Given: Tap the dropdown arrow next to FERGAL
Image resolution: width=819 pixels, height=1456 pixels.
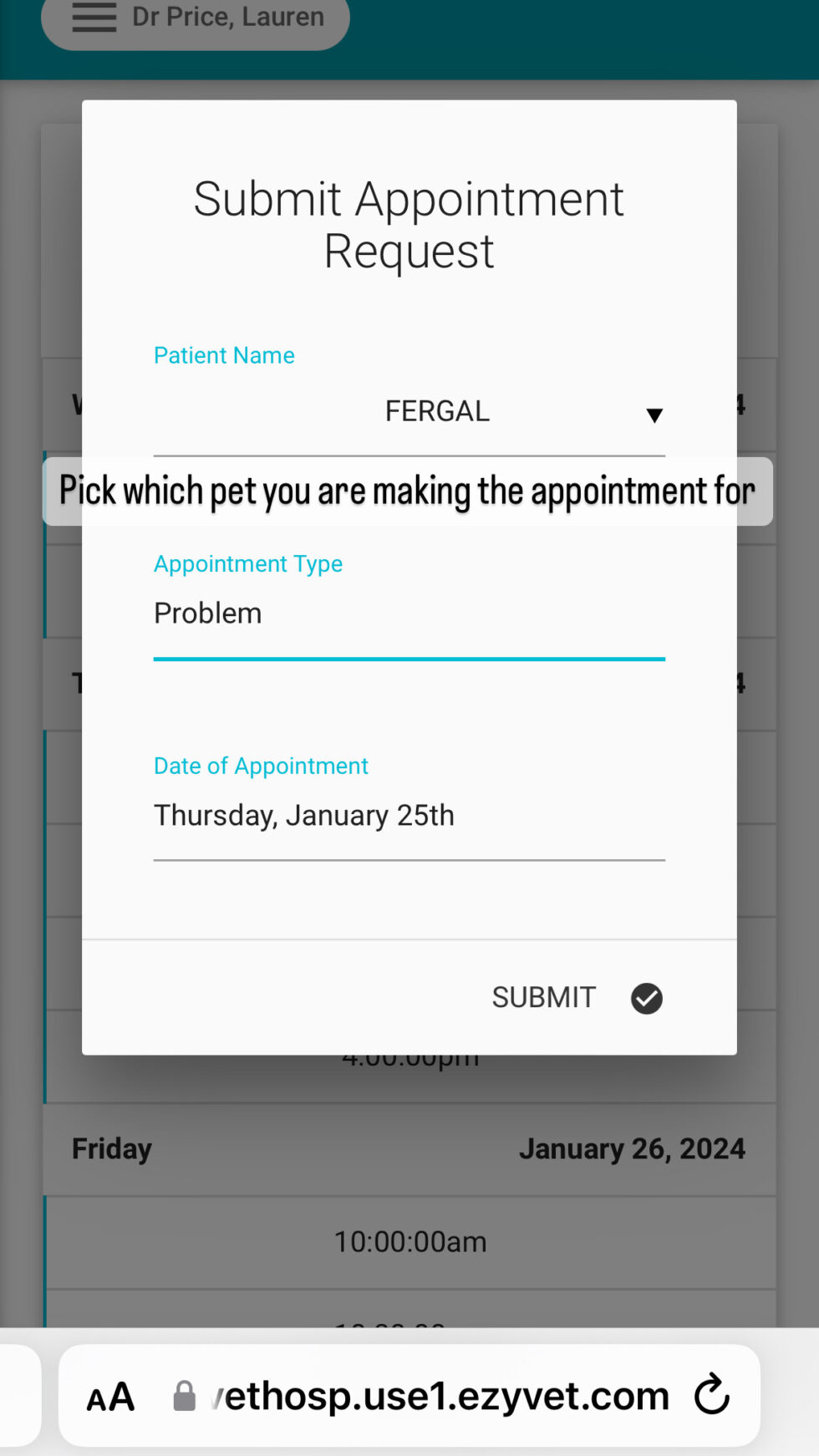Looking at the screenshot, I should coord(655,414).
